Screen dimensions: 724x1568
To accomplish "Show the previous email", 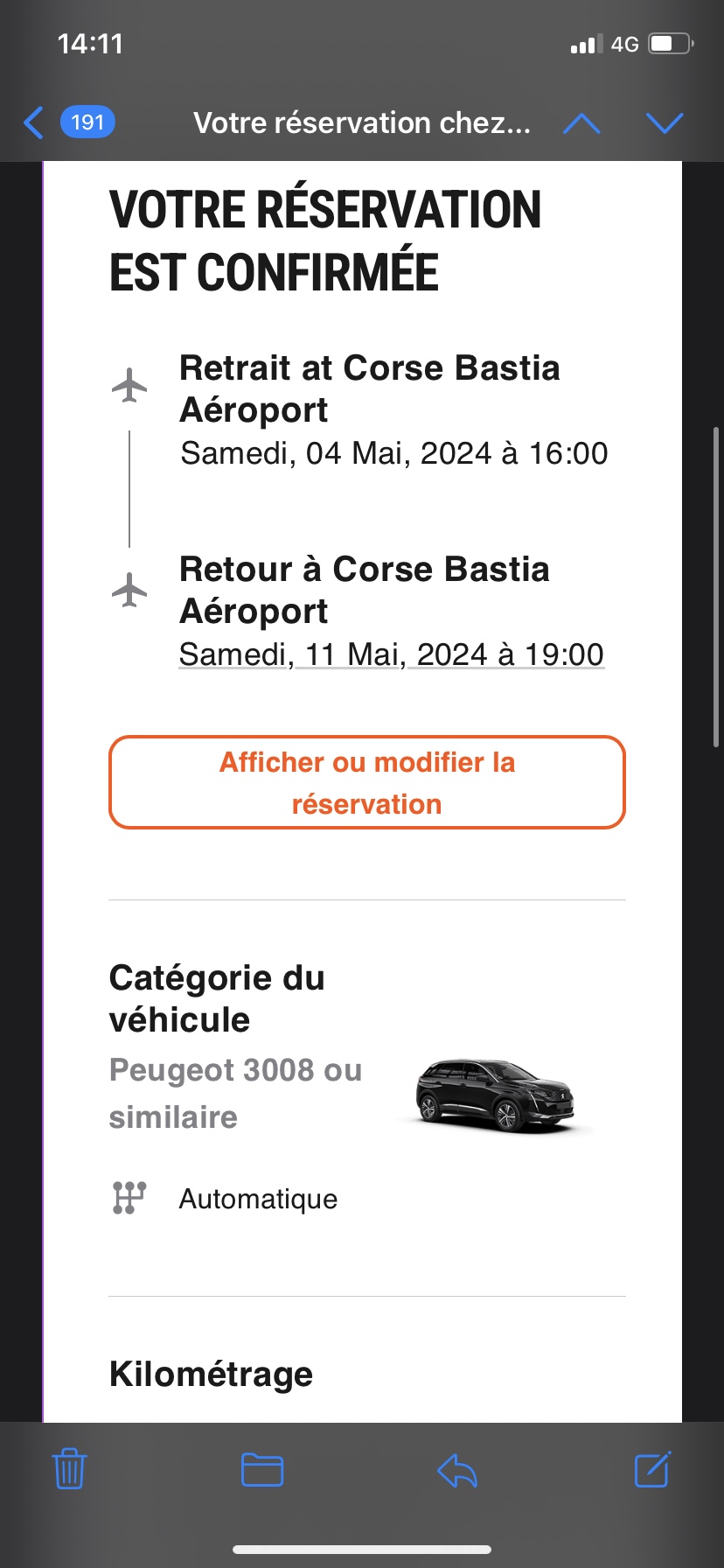I will pyautogui.click(x=581, y=122).
